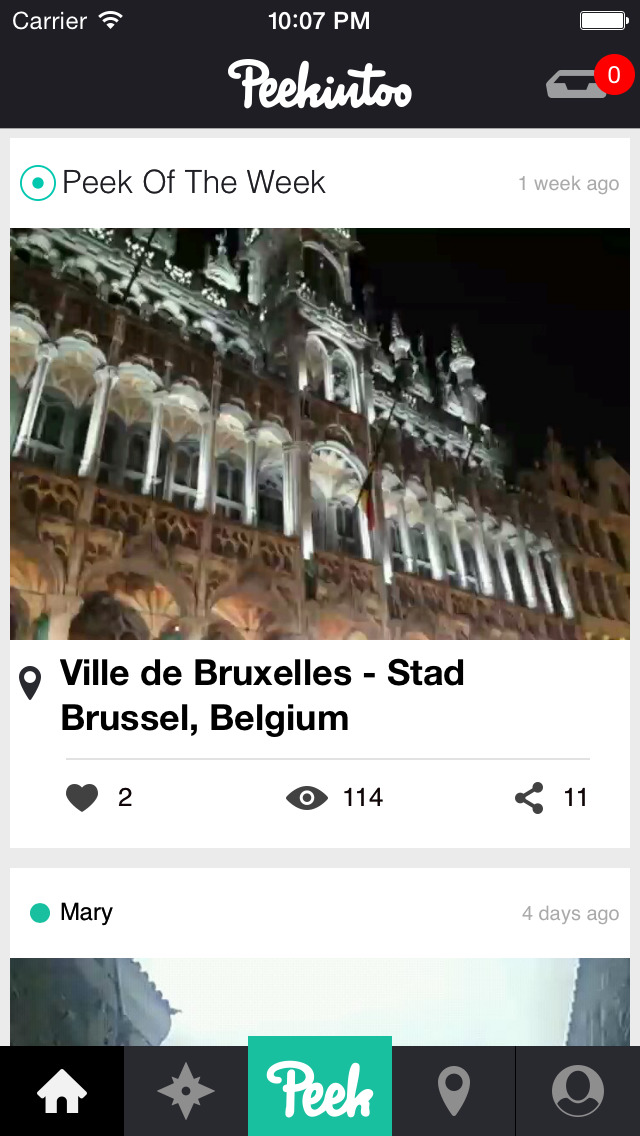This screenshot has height=1136, width=640.
Task: Open Mary's peek video
Action: point(320,1002)
